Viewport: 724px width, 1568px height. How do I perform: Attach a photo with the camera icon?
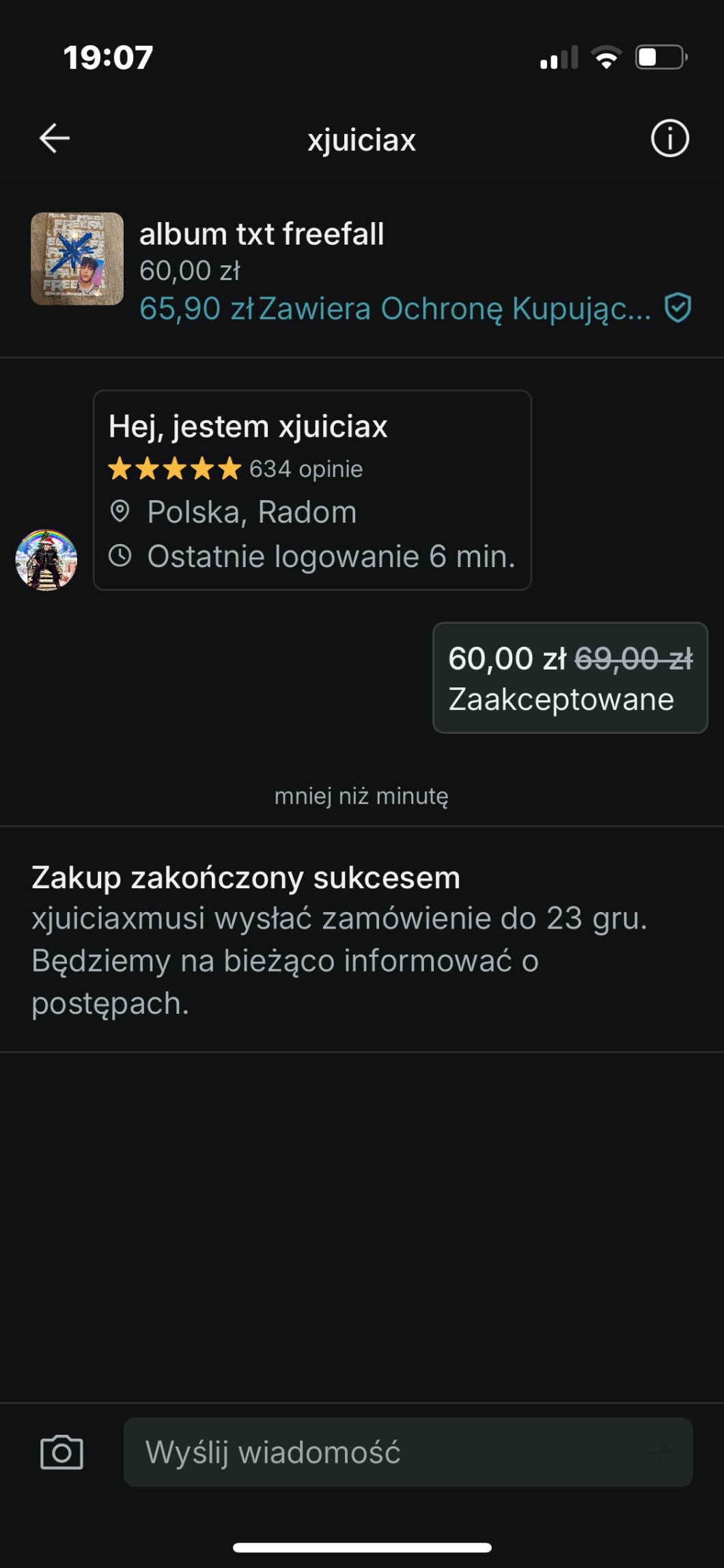(61, 1452)
